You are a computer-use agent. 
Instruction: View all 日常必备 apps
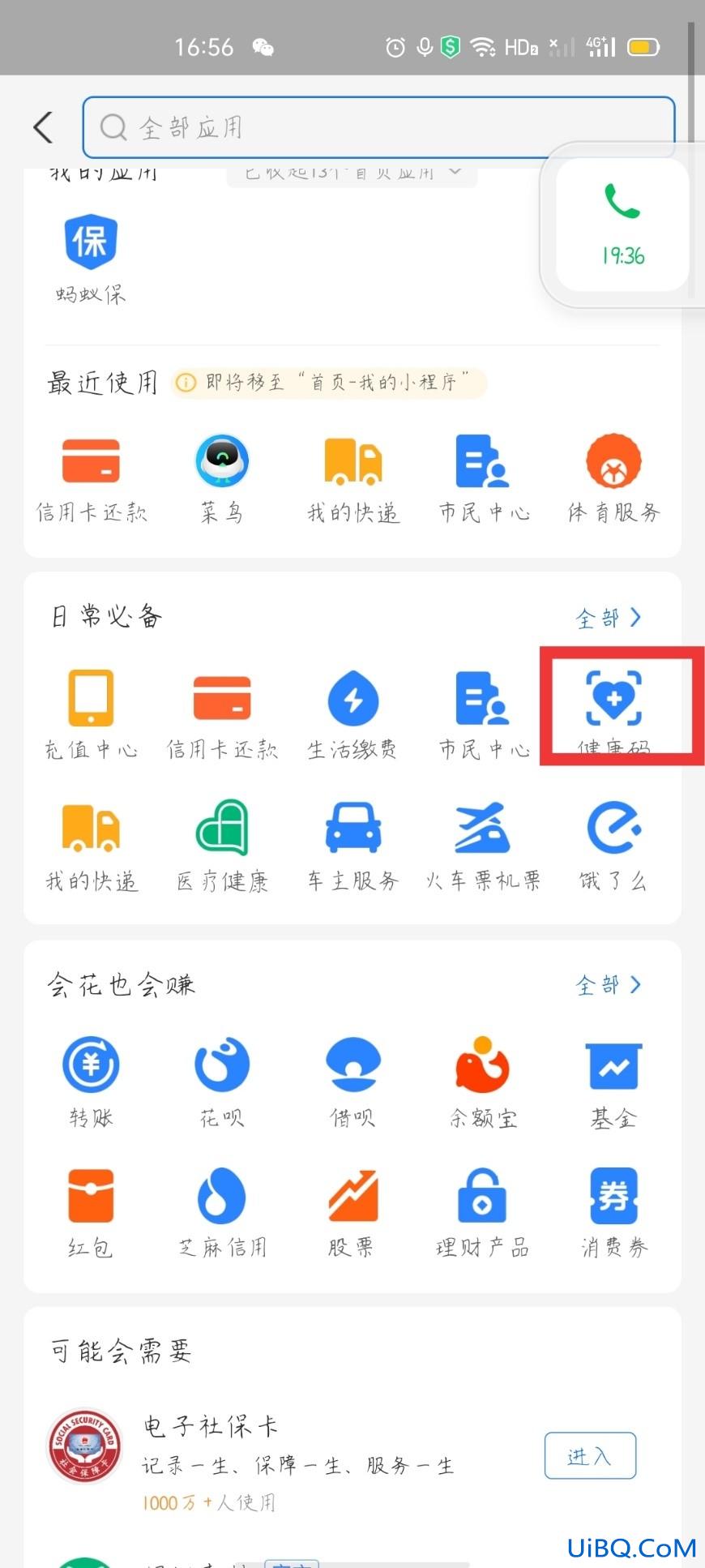[x=608, y=618]
